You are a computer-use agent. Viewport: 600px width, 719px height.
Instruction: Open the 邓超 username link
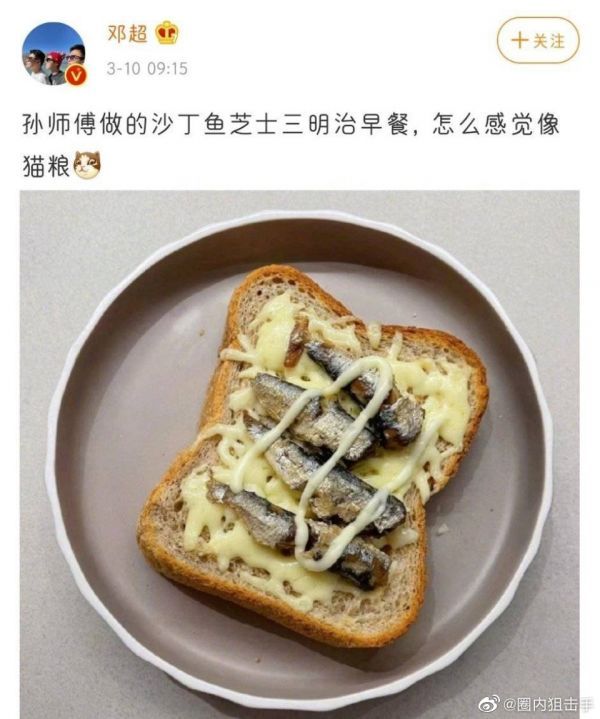point(127,34)
